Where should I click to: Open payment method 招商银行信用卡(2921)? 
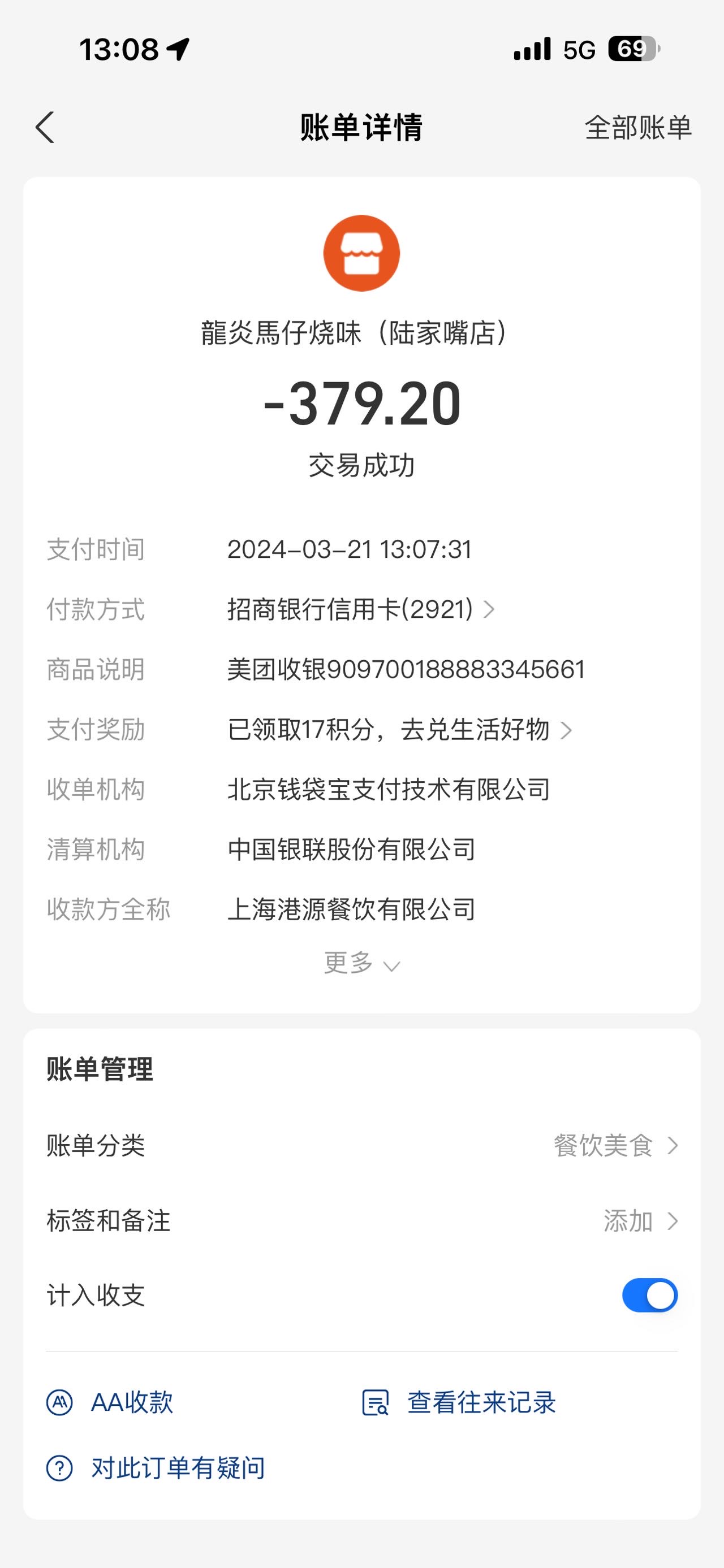click(x=361, y=609)
